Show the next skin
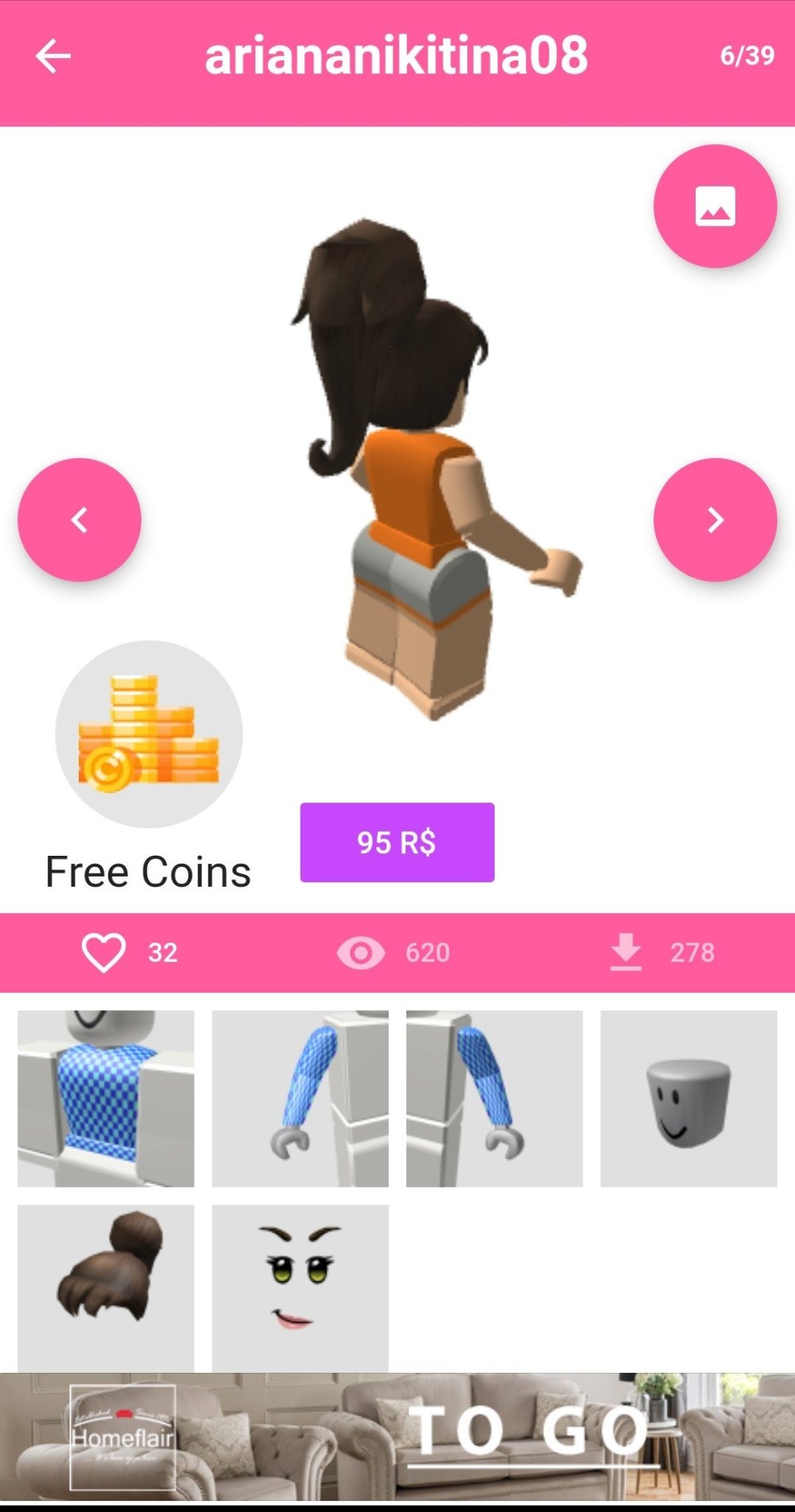The image size is (795, 1512). (x=715, y=519)
